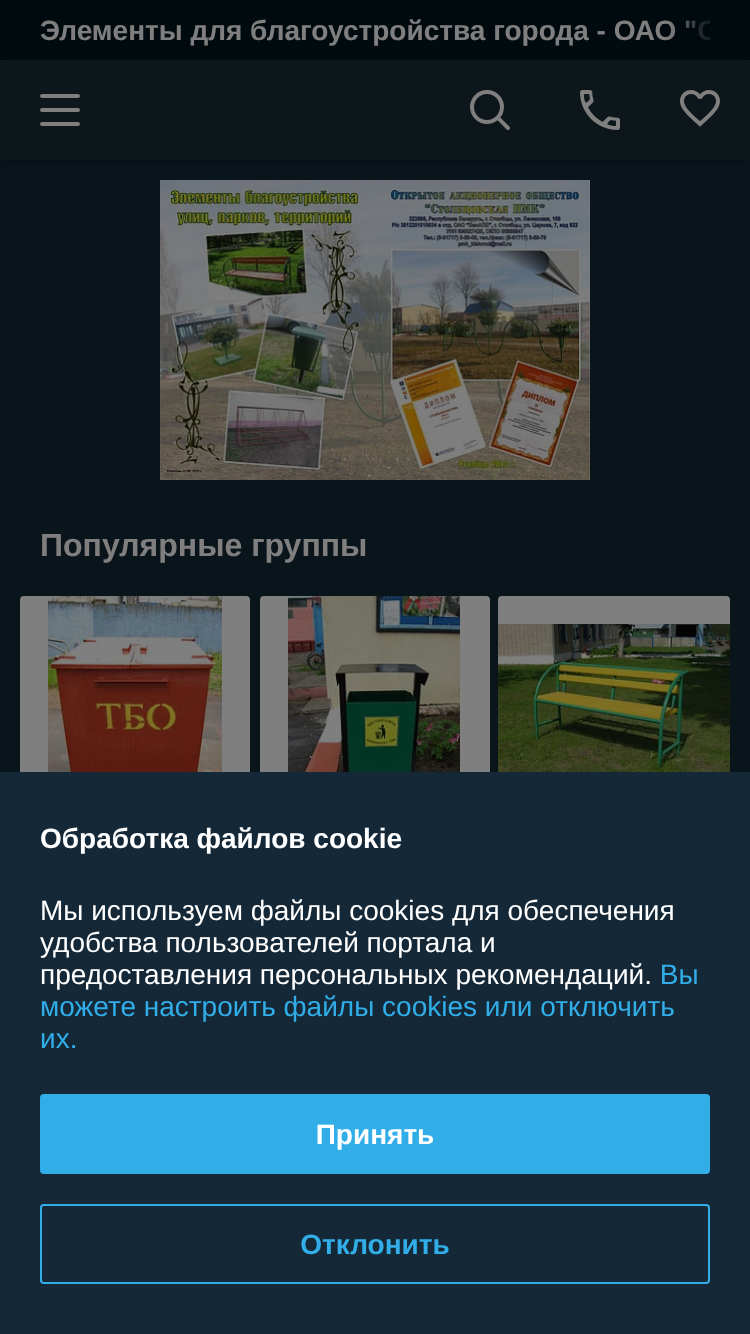This screenshot has width=750, height=1334.
Task: Open the cookie settings link
Action: [369, 1006]
